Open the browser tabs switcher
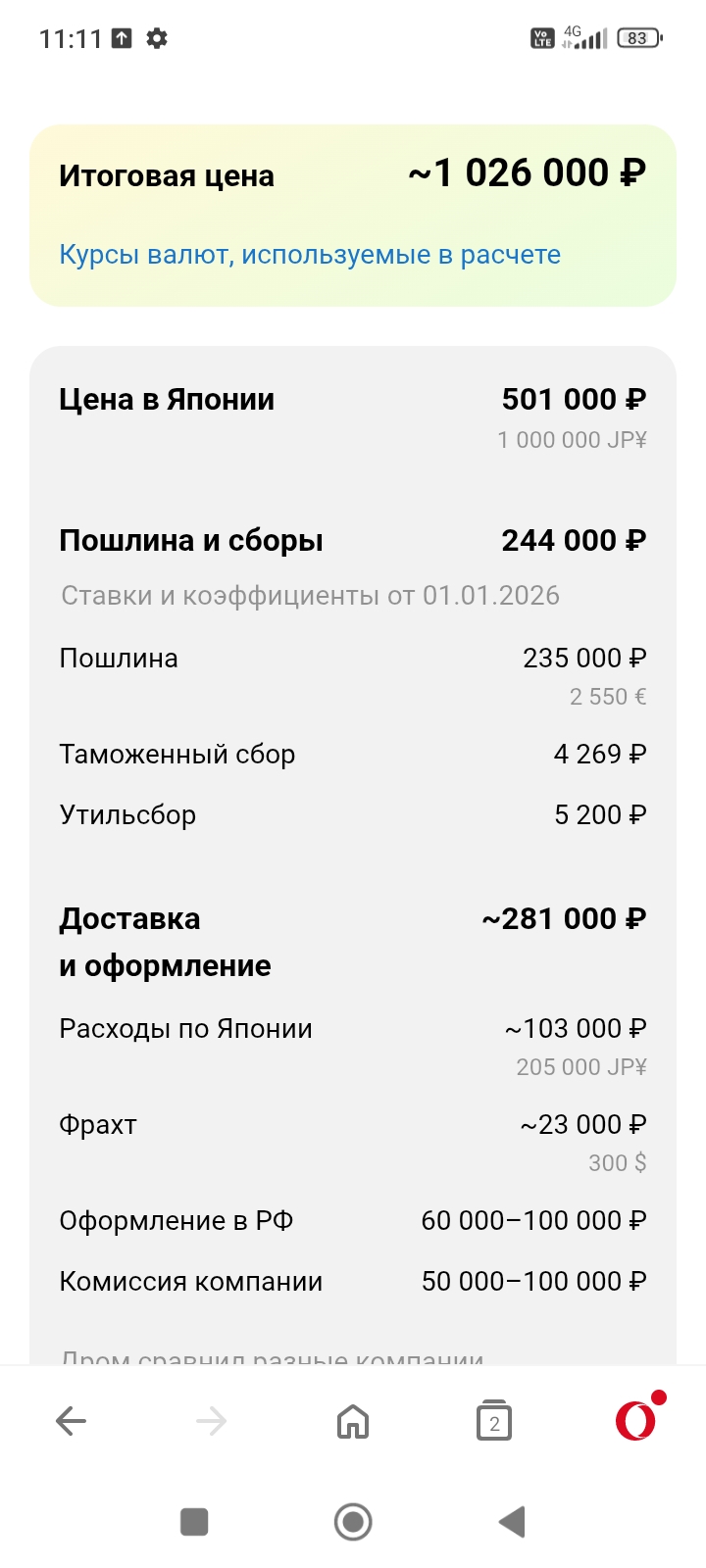The height and width of the screenshot is (1568, 706). tap(494, 1421)
